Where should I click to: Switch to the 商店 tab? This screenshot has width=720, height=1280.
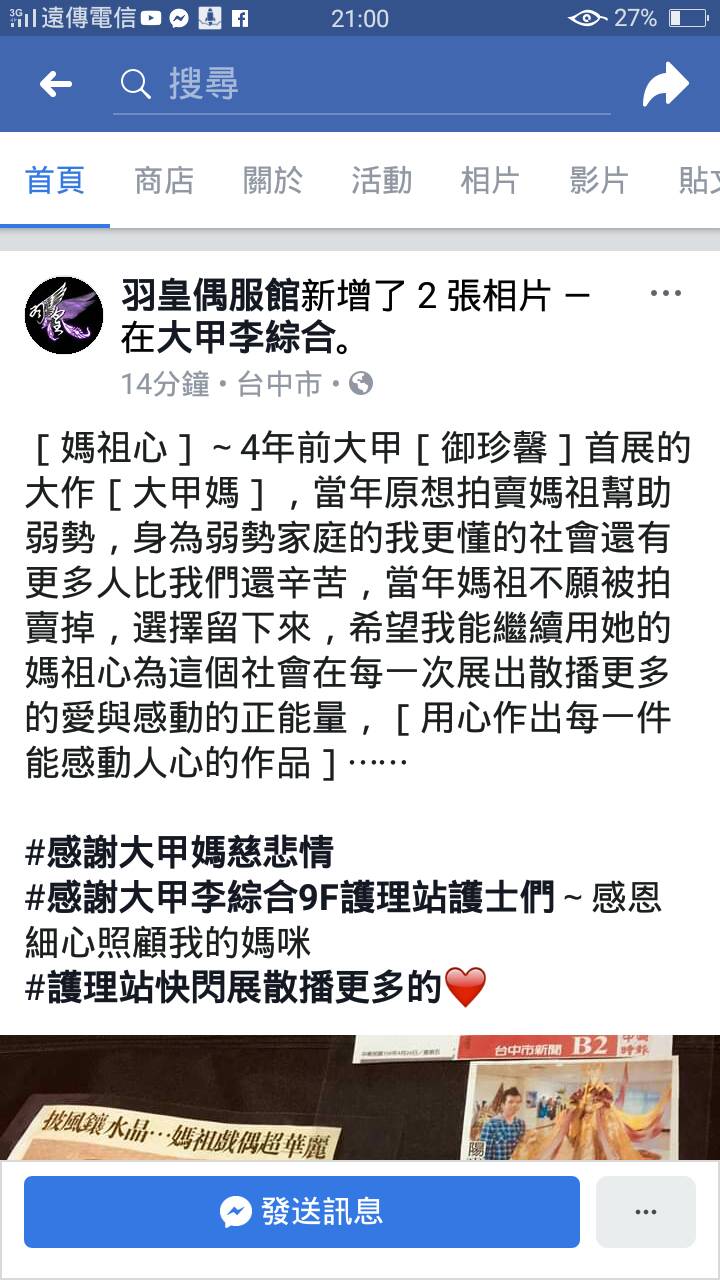click(164, 181)
